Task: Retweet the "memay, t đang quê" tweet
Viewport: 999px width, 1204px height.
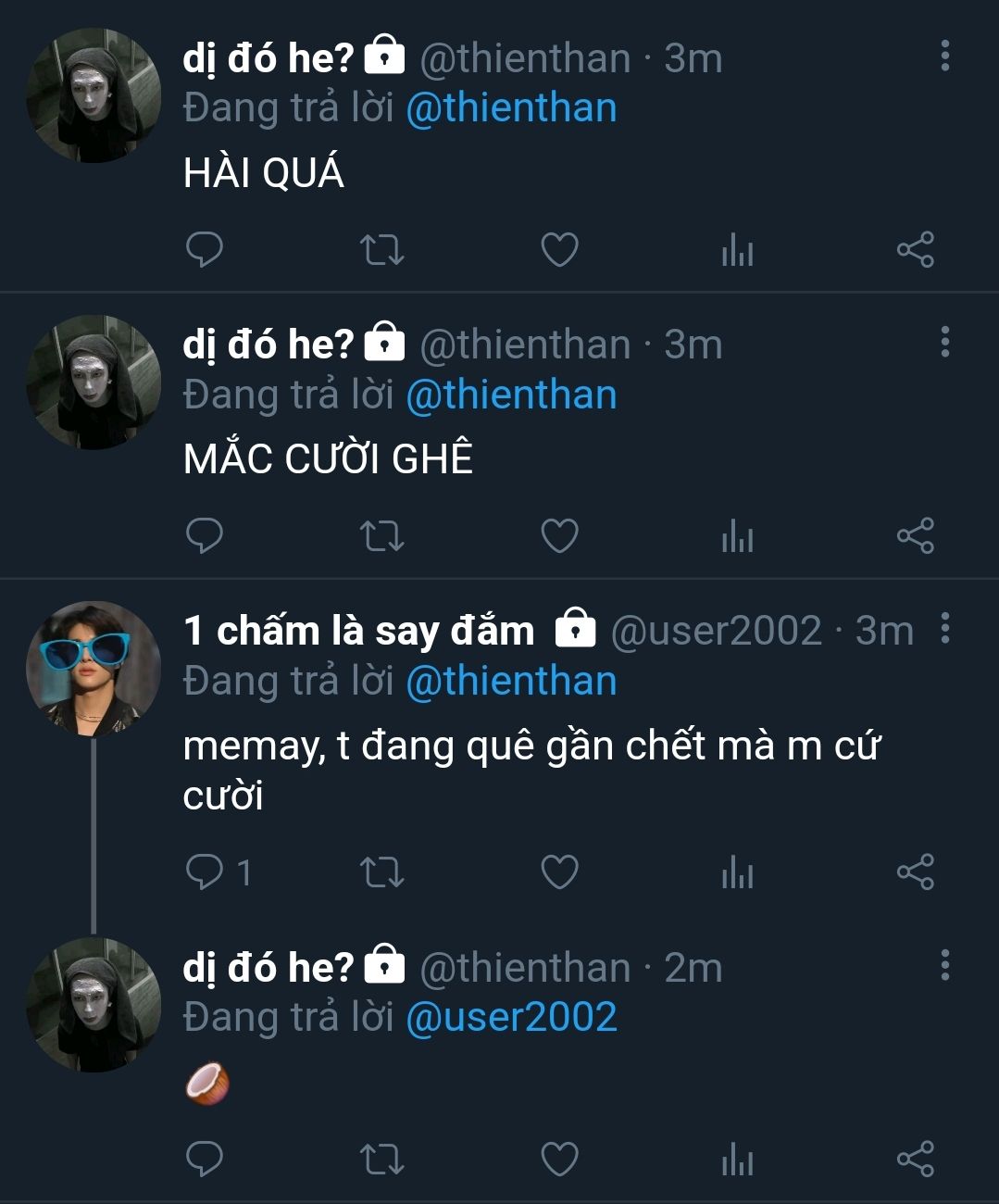Action: tap(381, 872)
